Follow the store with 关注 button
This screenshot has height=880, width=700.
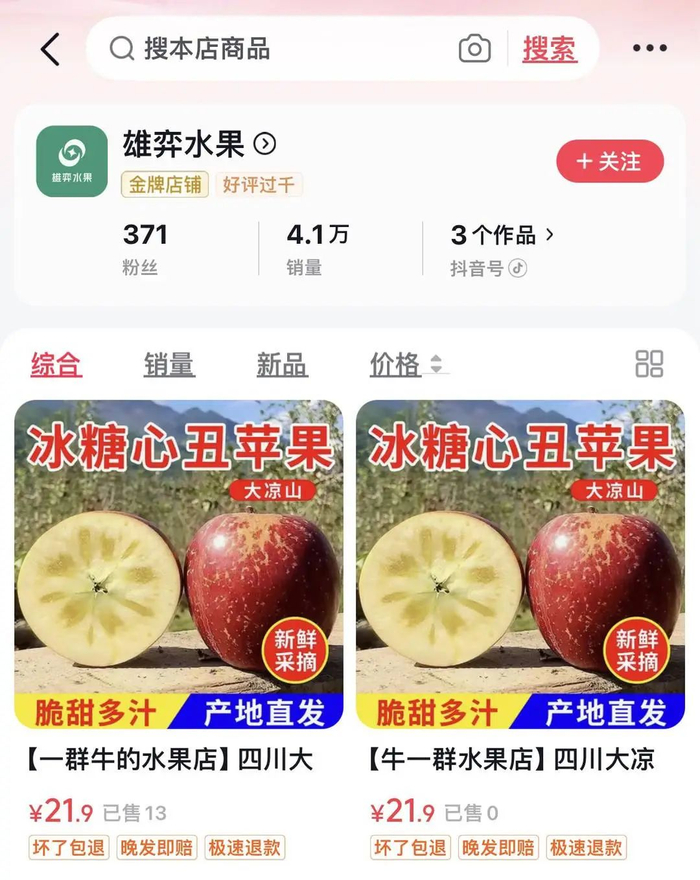point(609,161)
